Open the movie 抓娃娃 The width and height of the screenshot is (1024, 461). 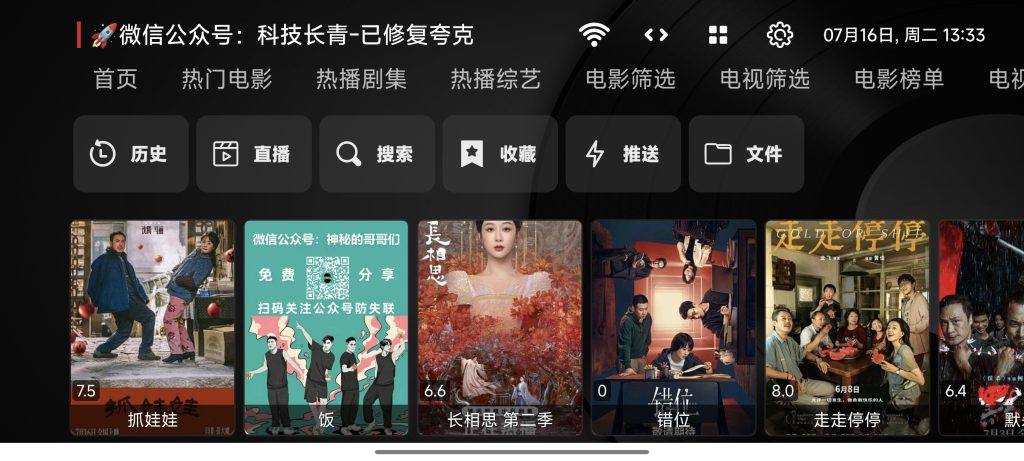pos(152,327)
